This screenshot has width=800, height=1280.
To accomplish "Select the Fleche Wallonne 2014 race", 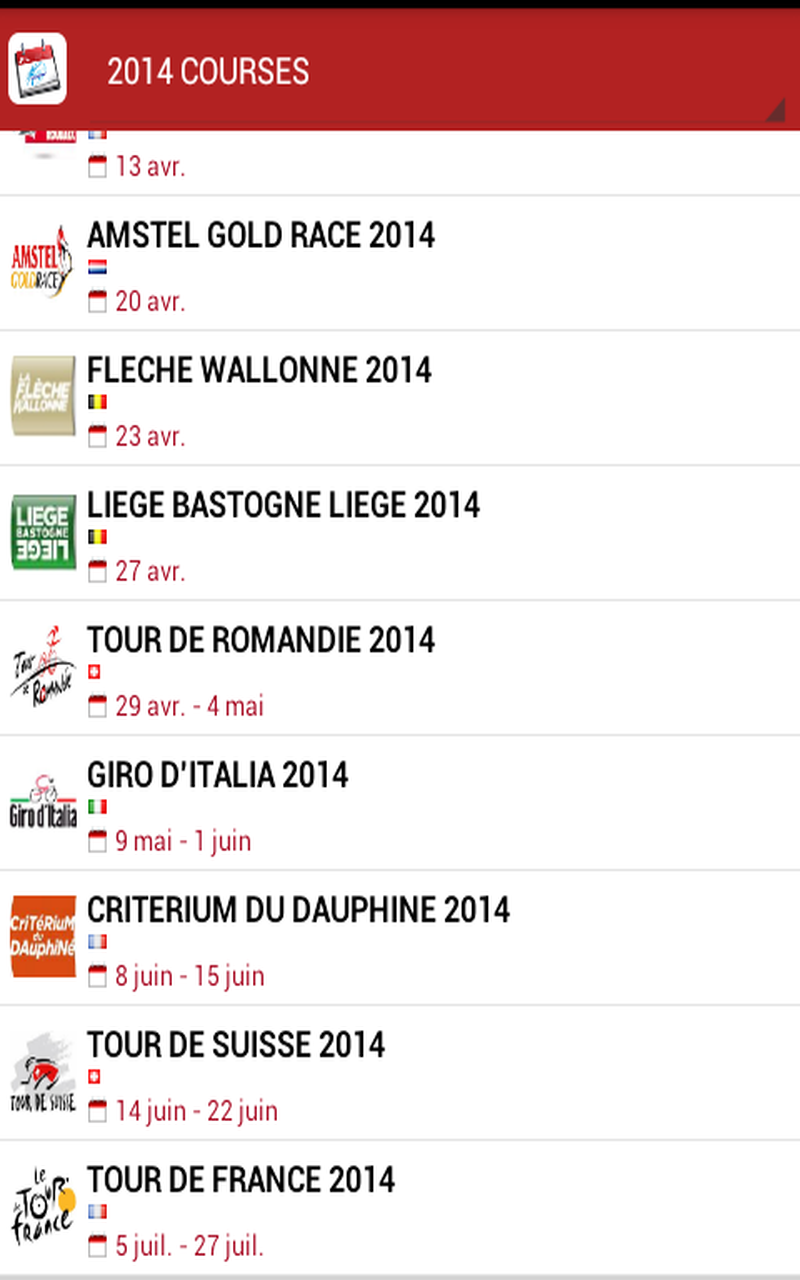I will [x=400, y=399].
